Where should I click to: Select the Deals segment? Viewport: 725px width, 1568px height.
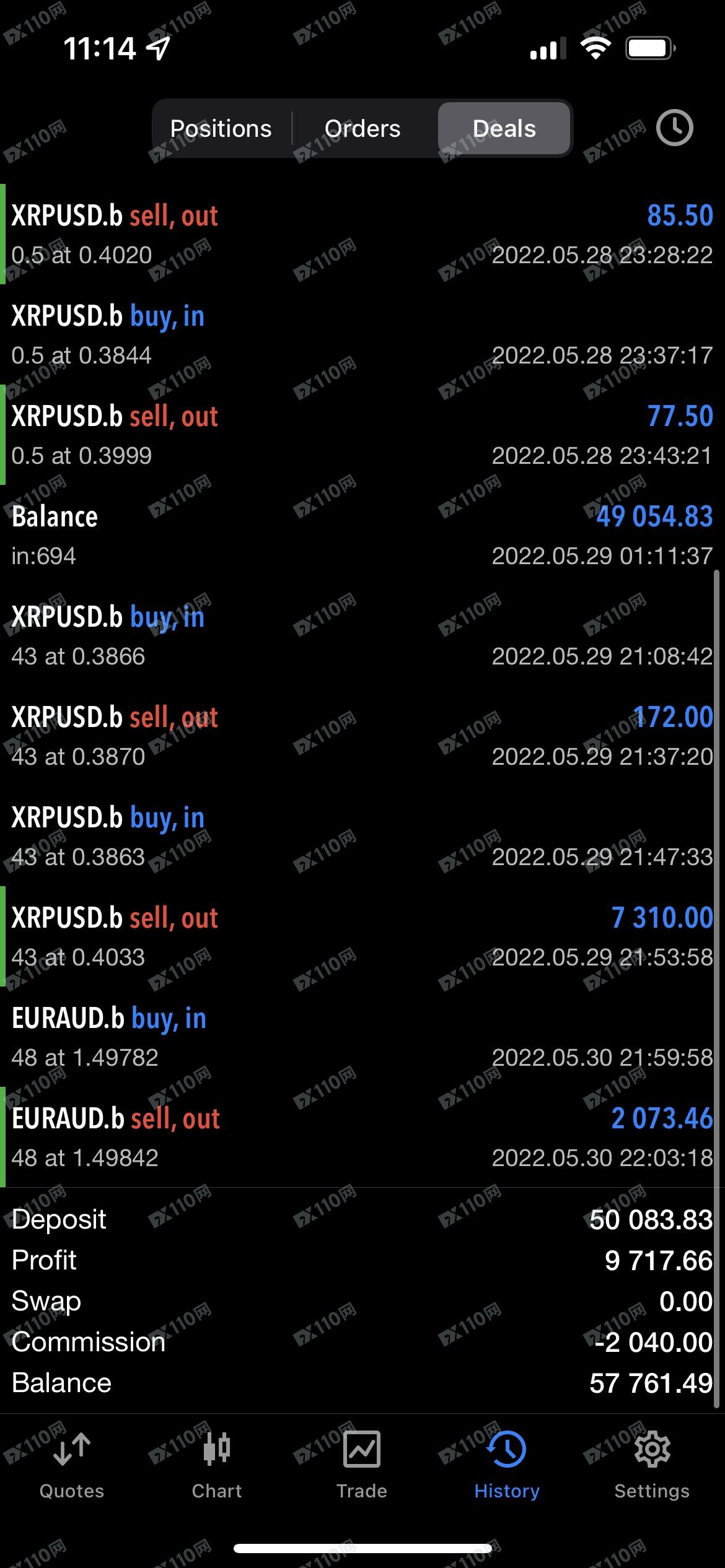(x=504, y=128)
